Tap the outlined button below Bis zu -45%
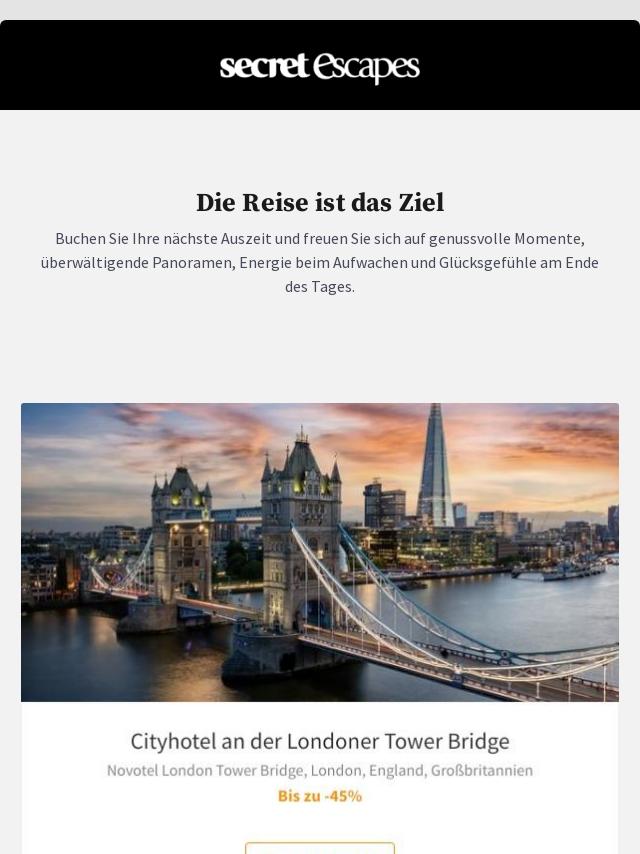640x854 pixels. click(x=320, y=848)
